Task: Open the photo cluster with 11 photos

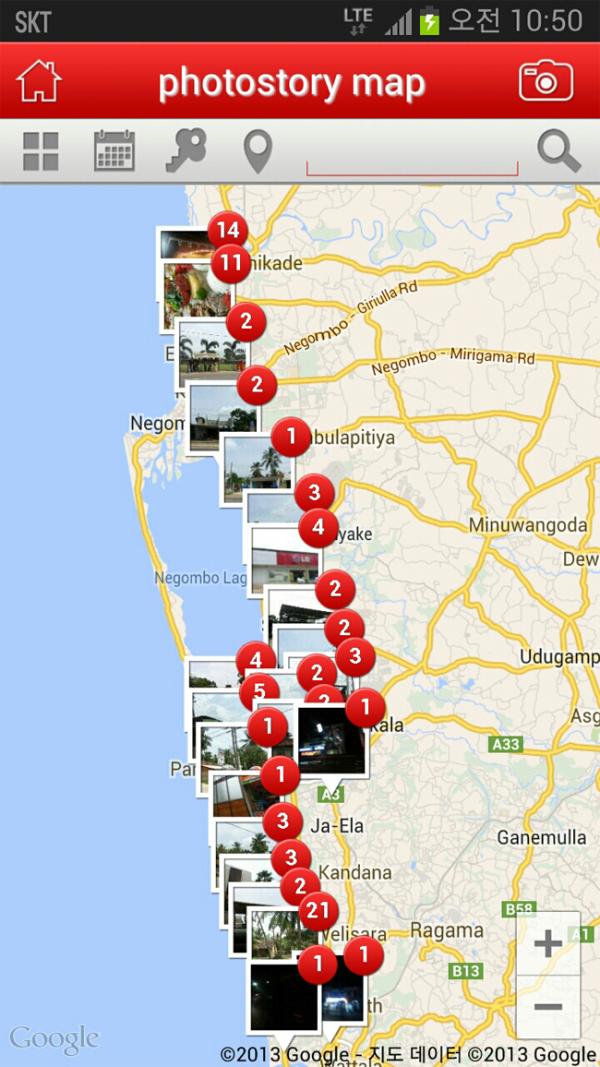Action: click(231, 264)
